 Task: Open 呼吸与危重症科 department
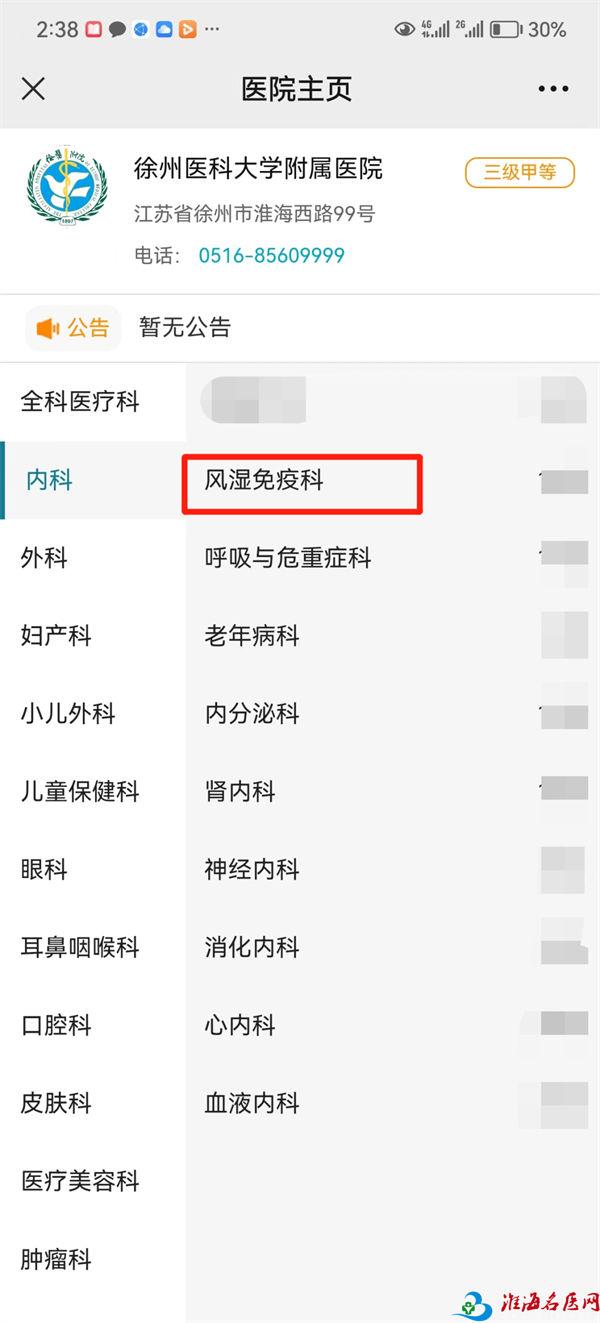[x=288, y=558]
